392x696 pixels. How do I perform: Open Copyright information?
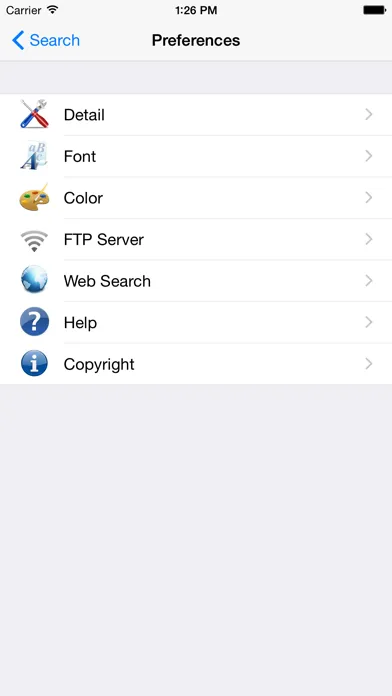(196, 364)
